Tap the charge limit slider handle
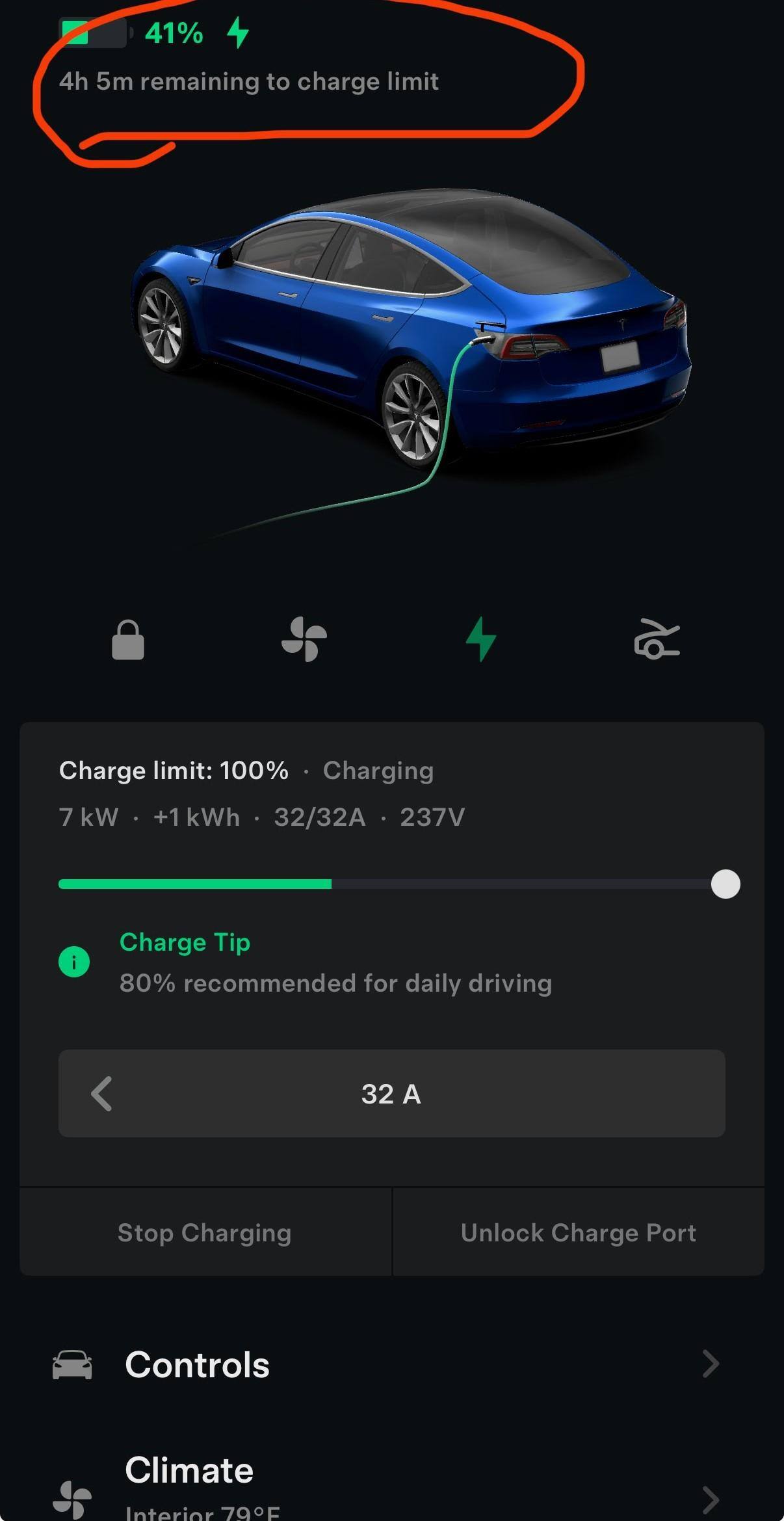 (725, 884)
